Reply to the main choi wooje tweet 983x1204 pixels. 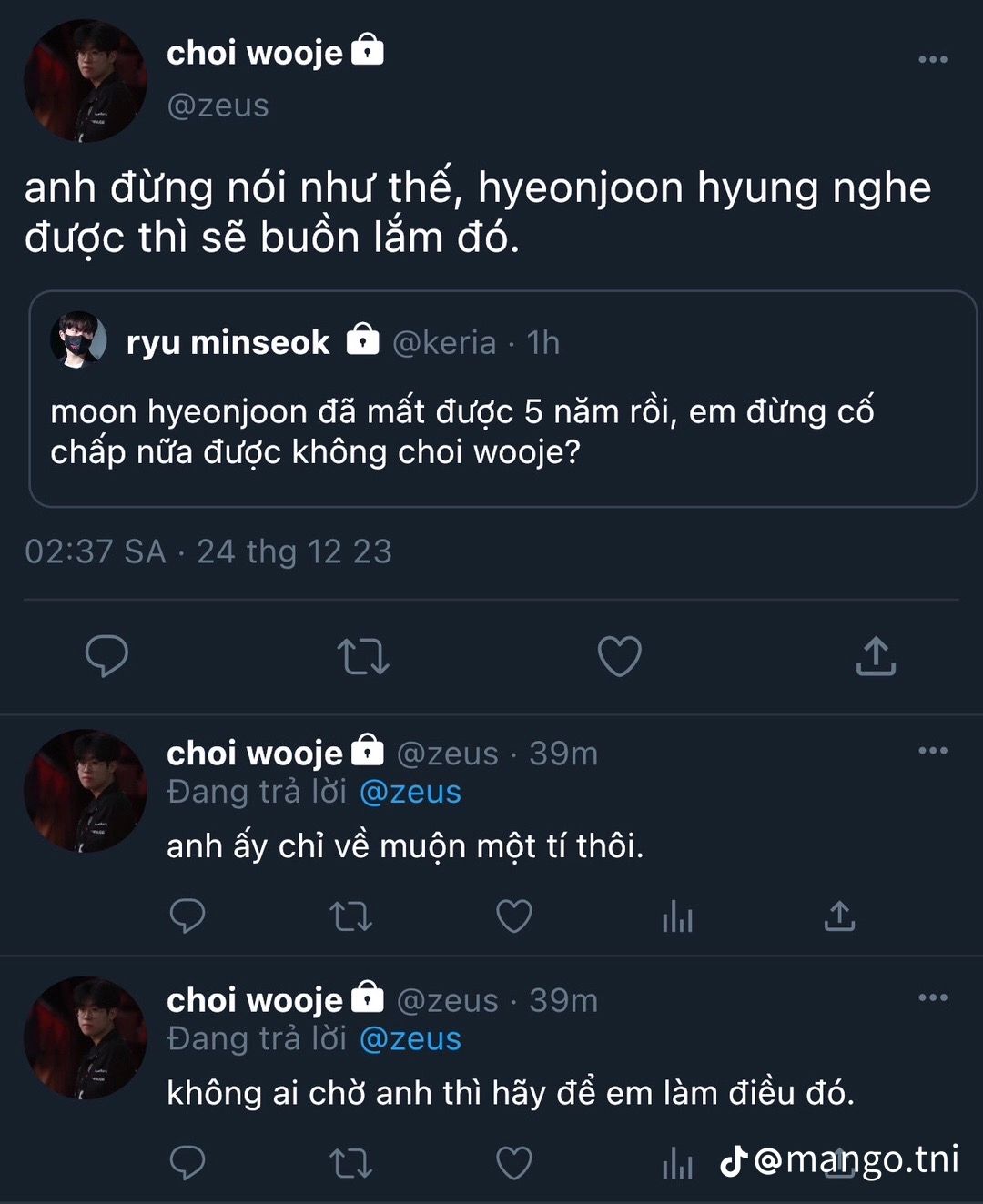click(106, 656)
